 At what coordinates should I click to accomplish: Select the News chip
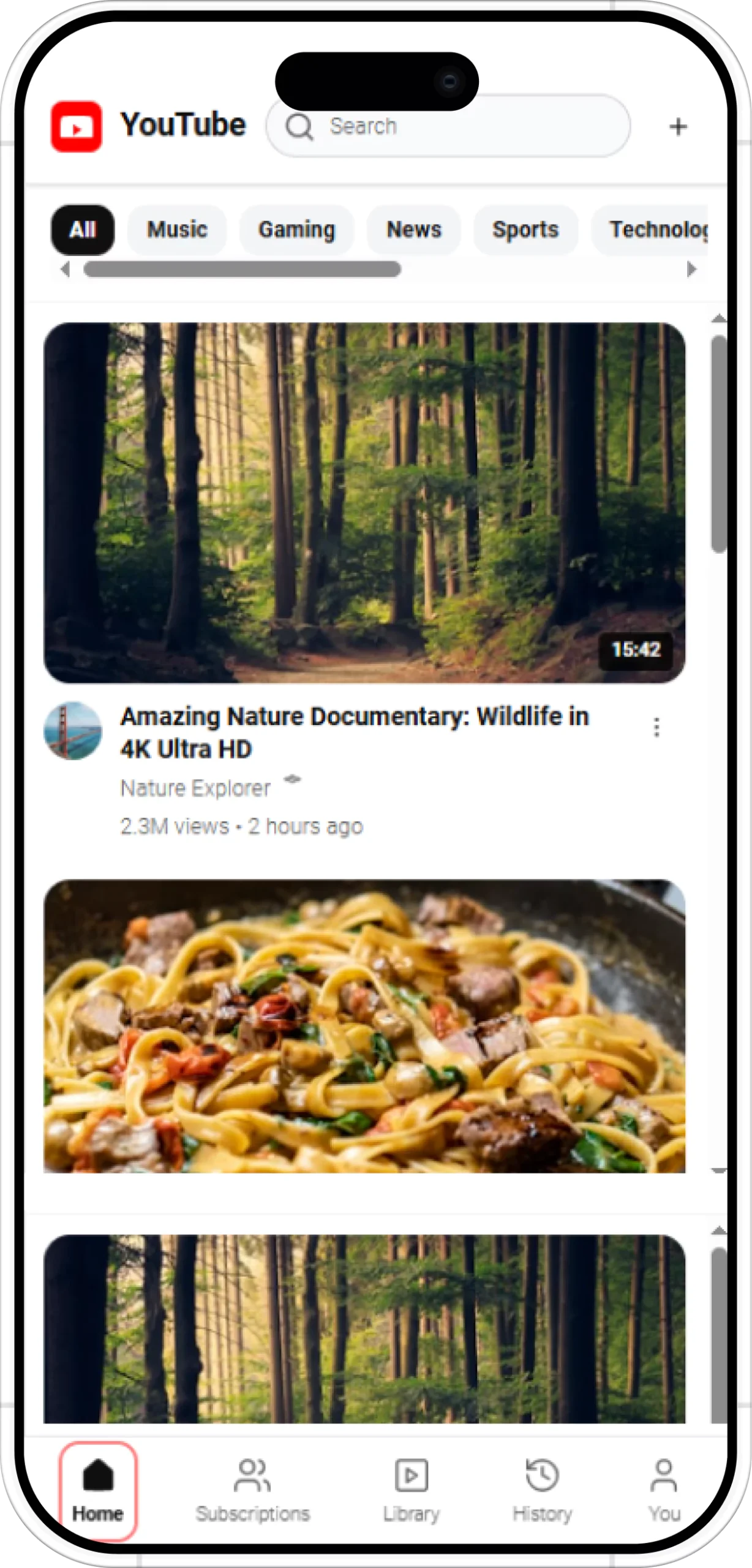[413, 230]
